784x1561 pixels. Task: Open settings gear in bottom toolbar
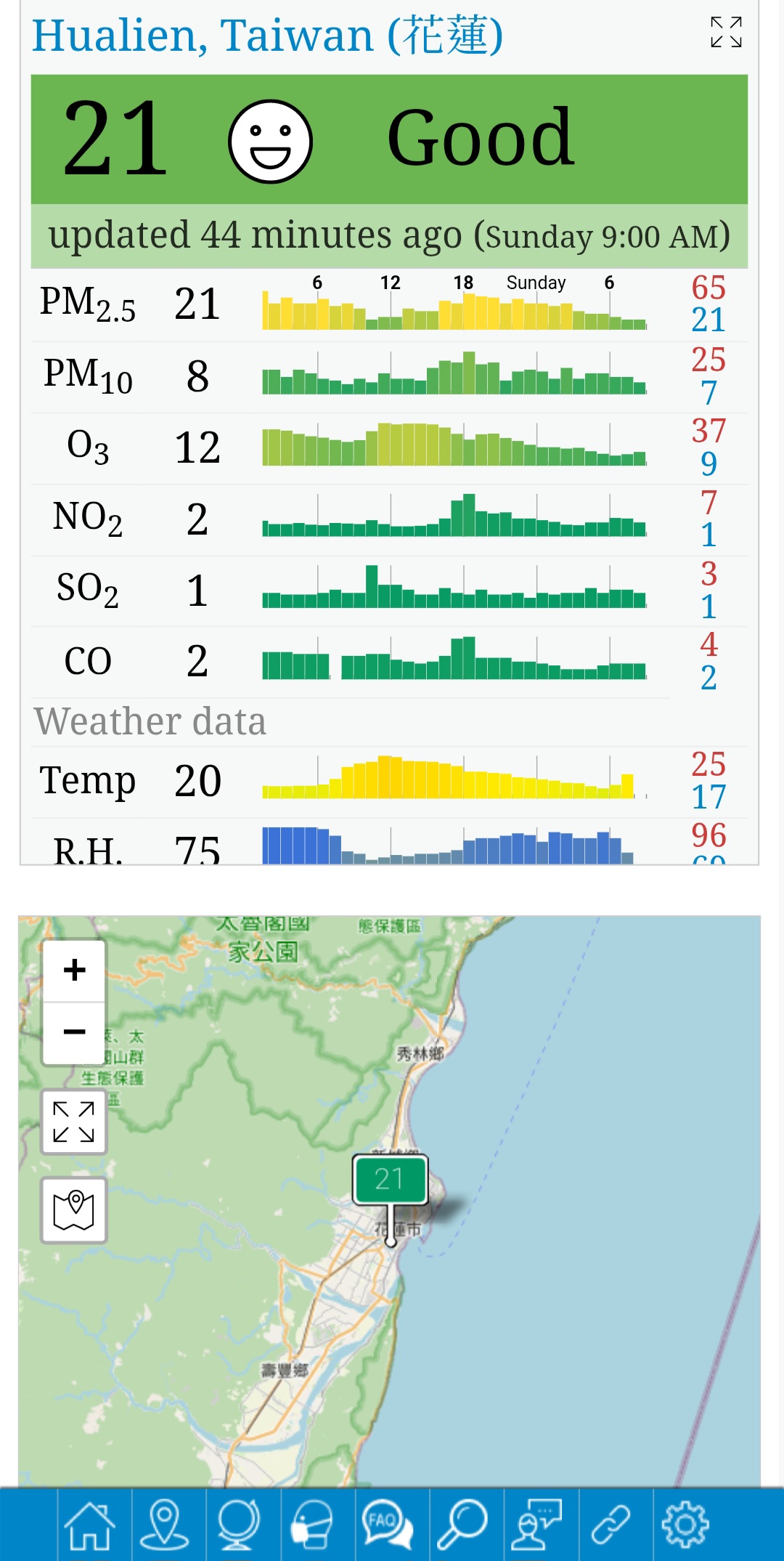pyautogui.click(x=685, y=1524)
